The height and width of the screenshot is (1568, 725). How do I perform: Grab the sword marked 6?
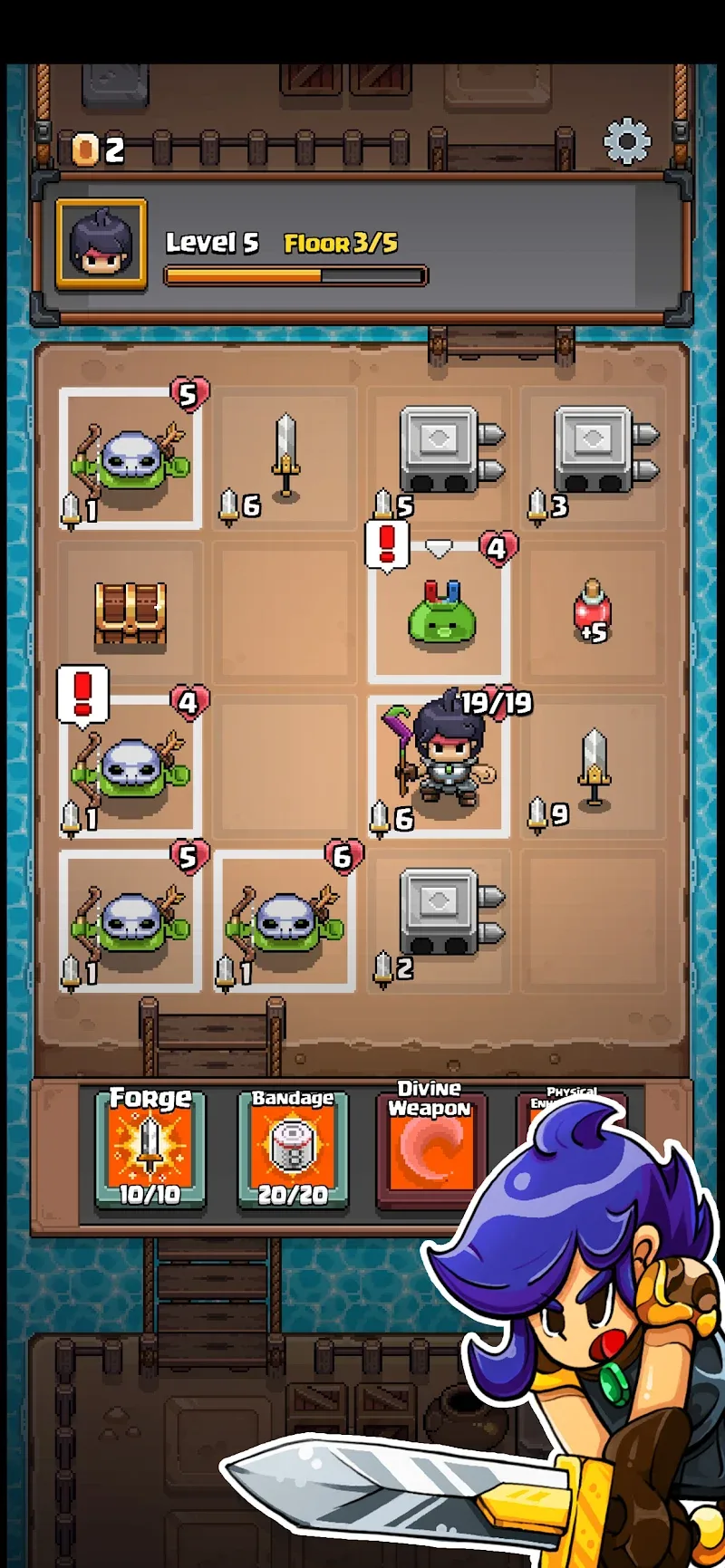coord(285,456)
